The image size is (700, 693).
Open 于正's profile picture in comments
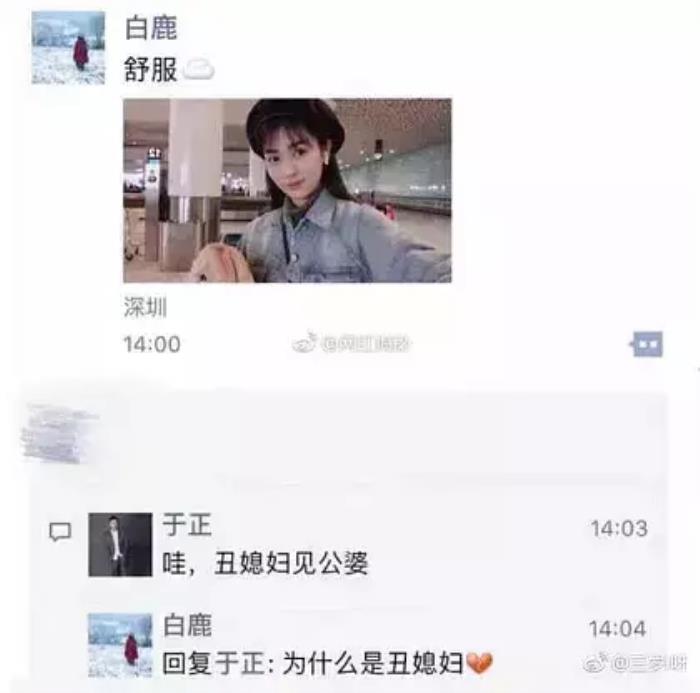pos(120,545)
